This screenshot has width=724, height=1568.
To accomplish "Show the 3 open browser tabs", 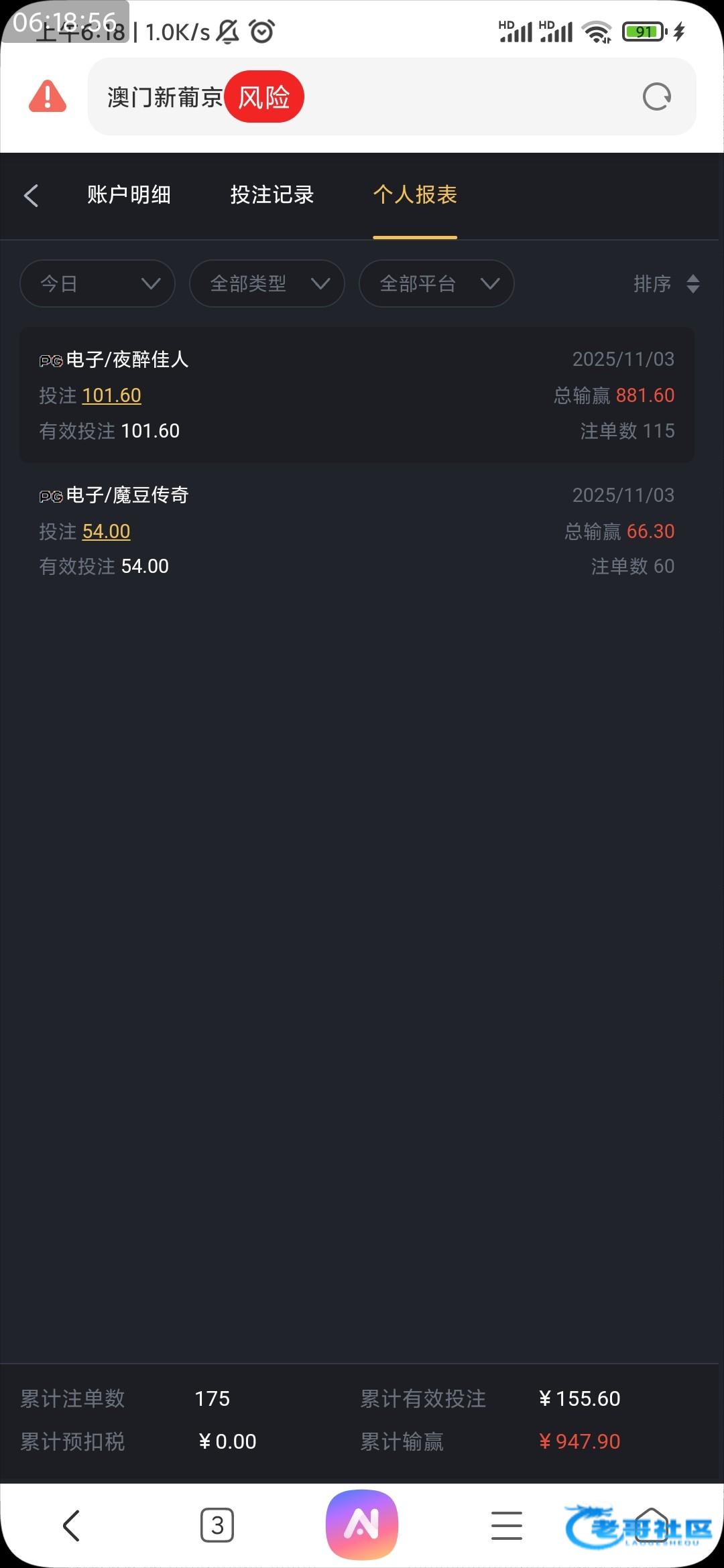I will [x=217, y=1526].
